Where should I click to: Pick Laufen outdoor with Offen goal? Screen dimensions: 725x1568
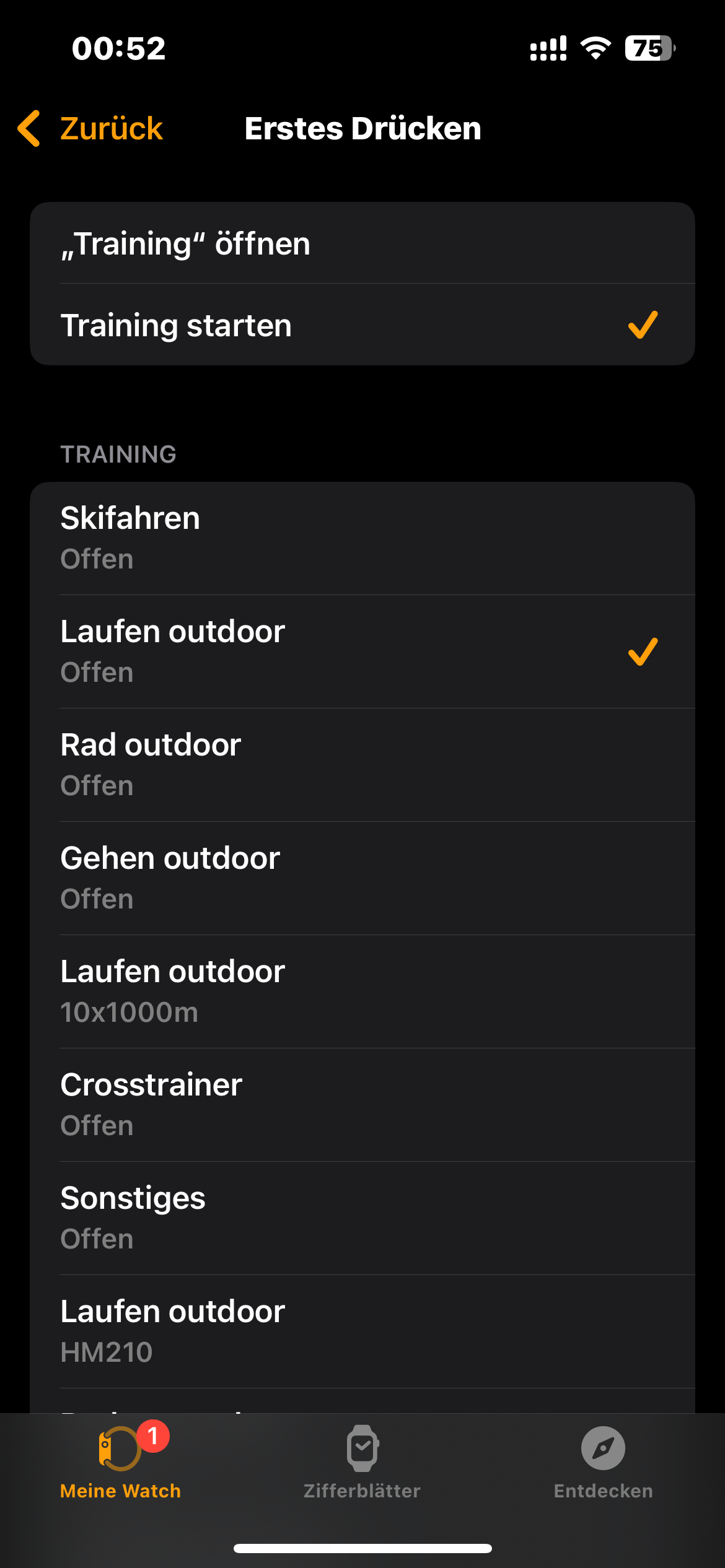362,651
